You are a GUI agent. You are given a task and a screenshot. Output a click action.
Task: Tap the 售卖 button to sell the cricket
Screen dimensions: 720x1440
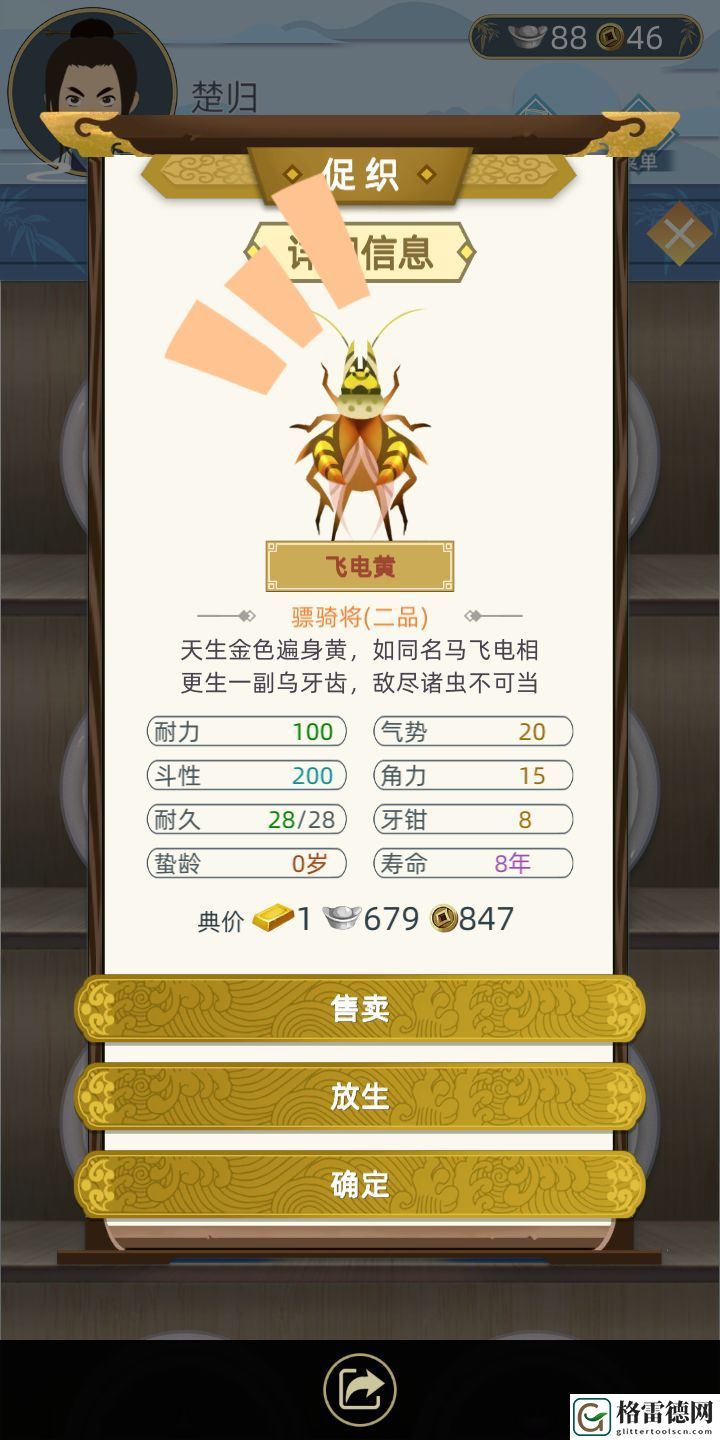(360, 1008)
